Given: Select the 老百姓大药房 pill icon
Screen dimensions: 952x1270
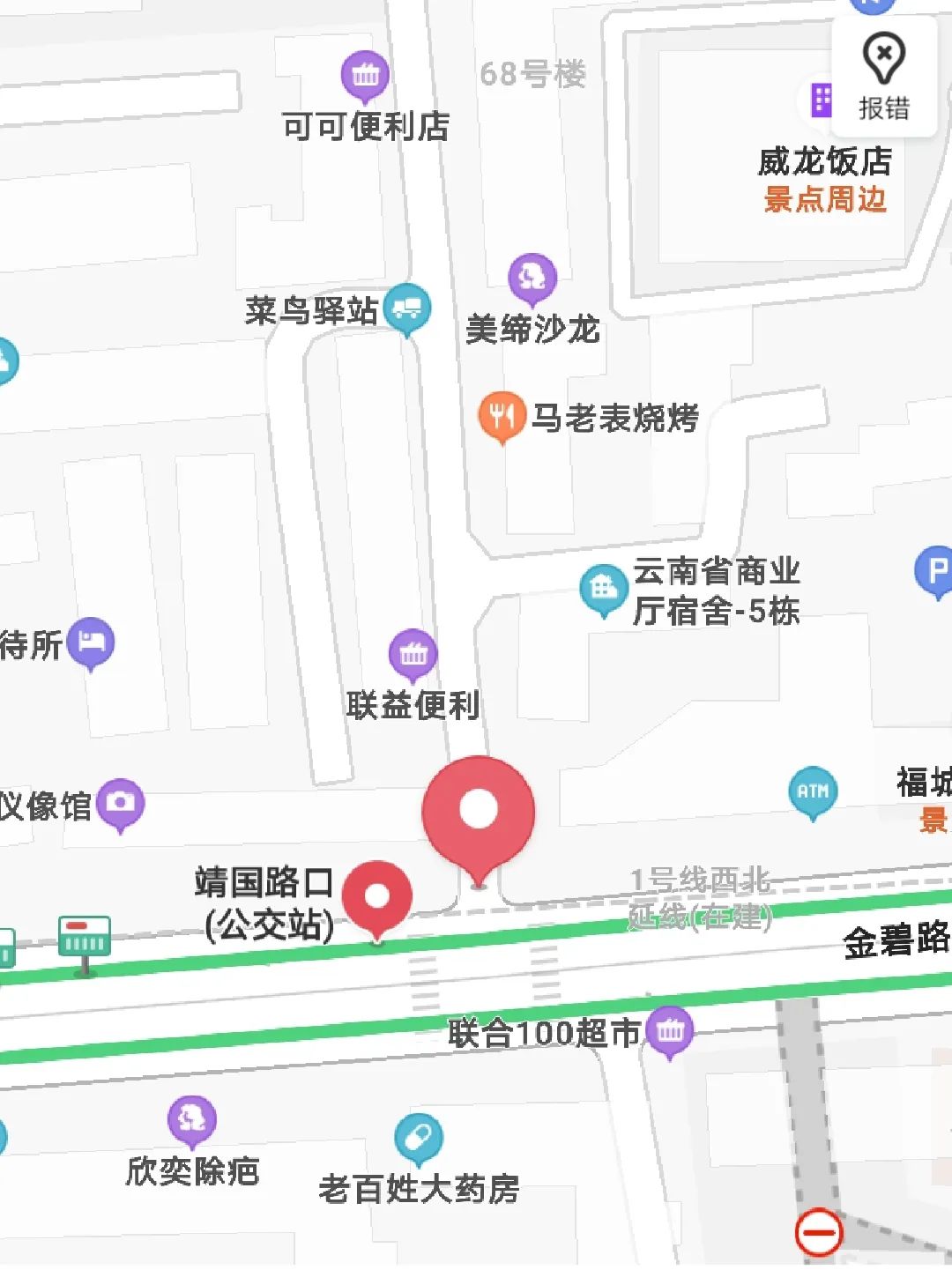Looking at the screenshot, I should click(x=418, y=1137).
